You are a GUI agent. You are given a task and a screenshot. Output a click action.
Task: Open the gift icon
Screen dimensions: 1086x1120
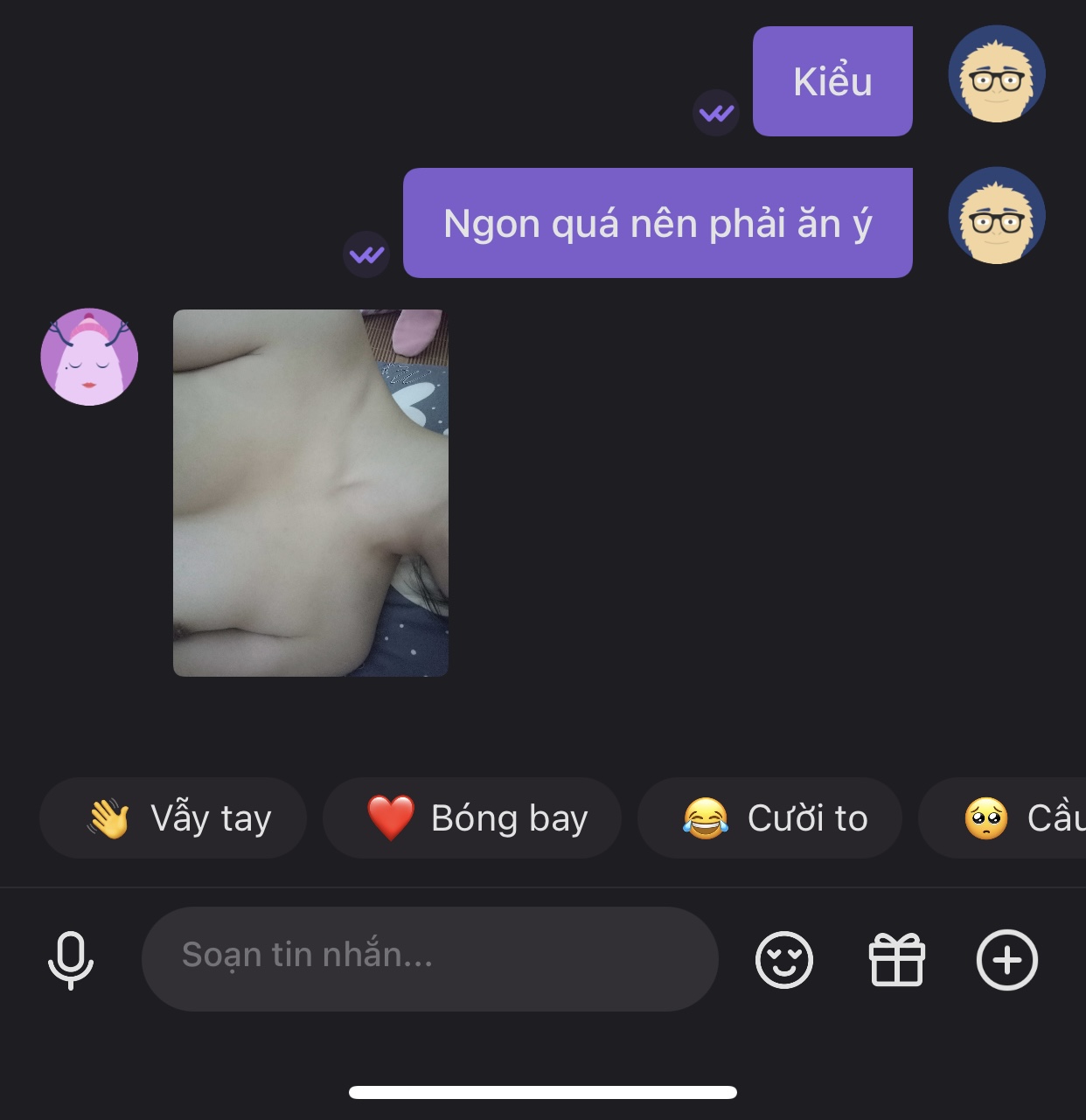(x=896, y=960)
